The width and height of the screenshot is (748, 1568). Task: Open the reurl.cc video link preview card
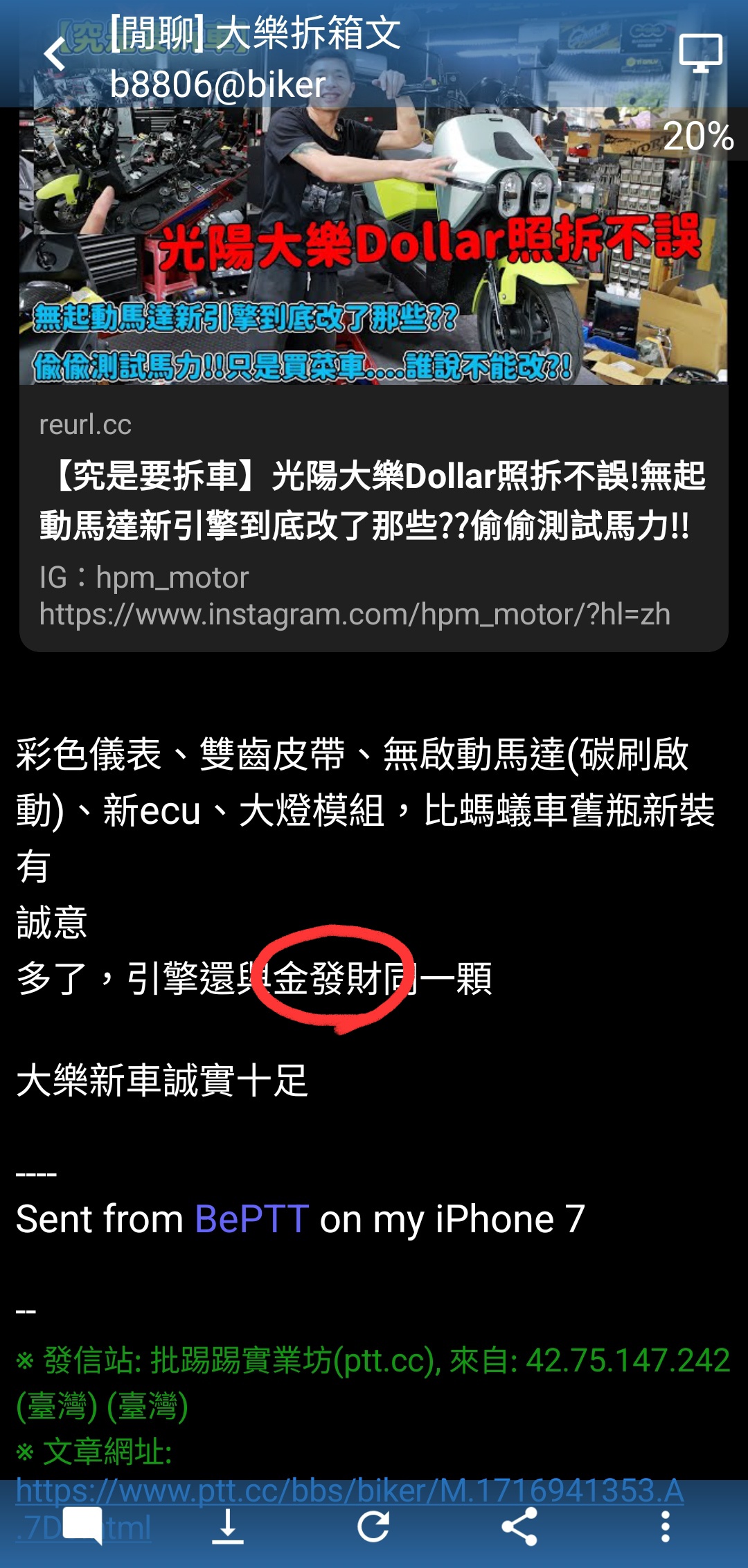click(374, 498)
